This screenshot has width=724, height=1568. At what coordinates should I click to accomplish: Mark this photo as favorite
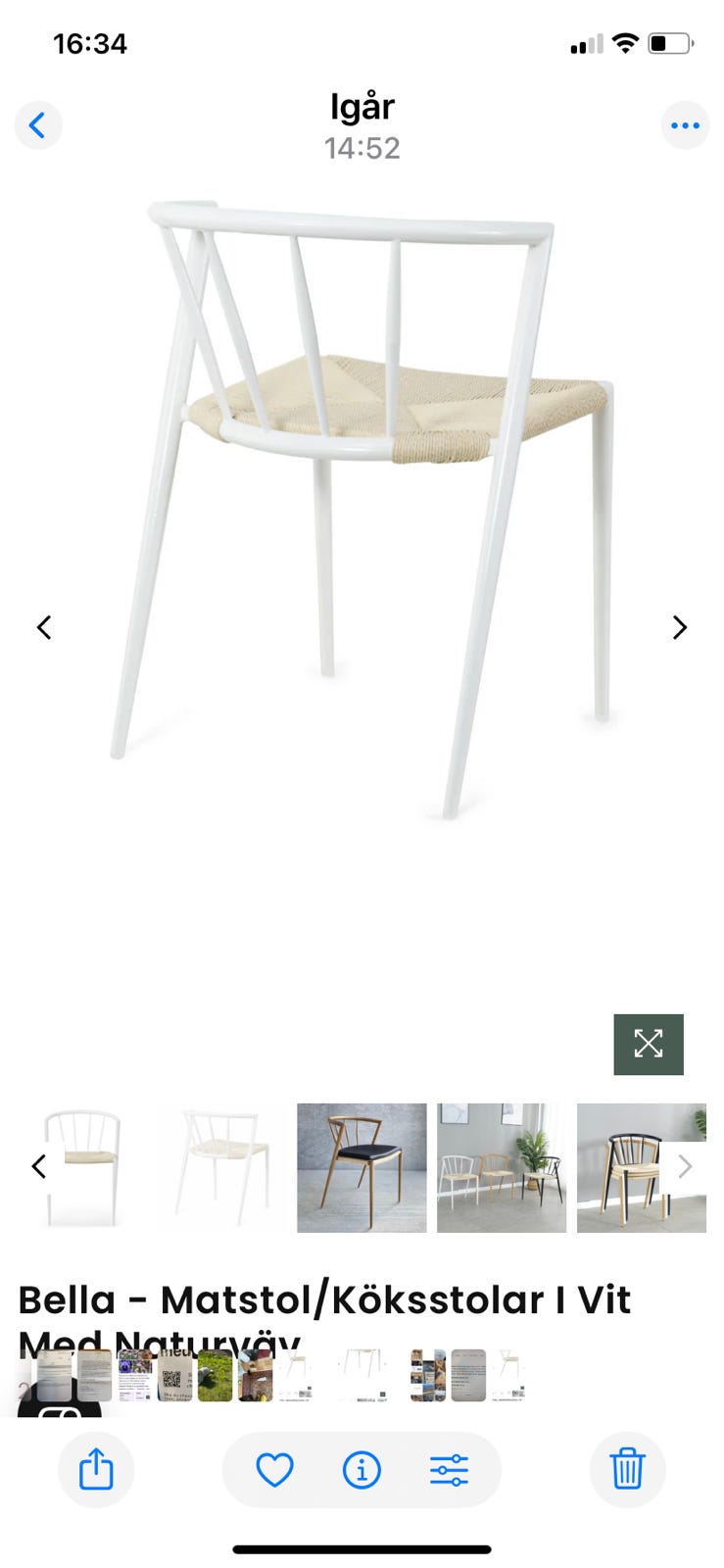pyautogui.click(x=274, y=1469)
